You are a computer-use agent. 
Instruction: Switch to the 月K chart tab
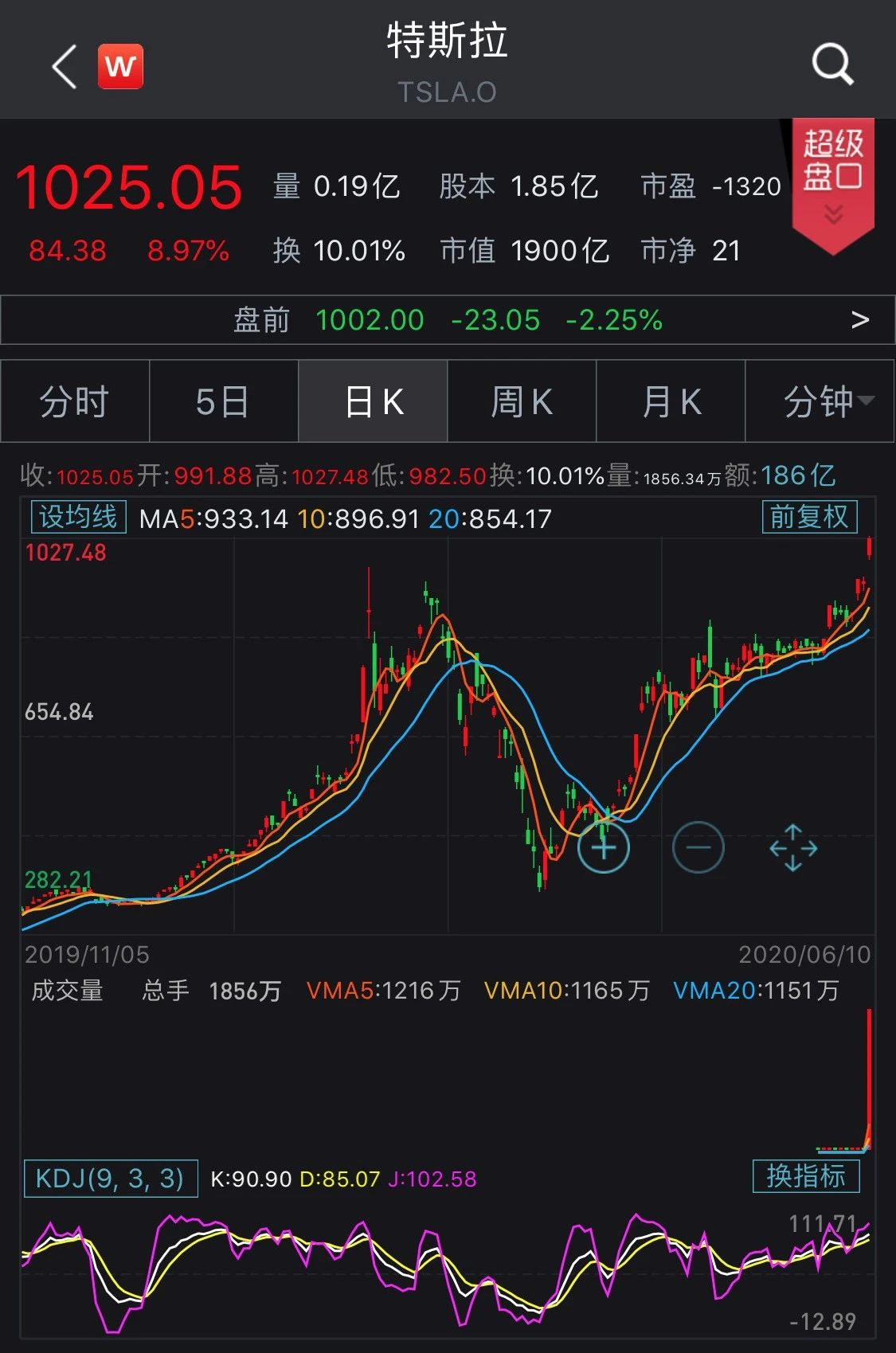tap(671, 401)
